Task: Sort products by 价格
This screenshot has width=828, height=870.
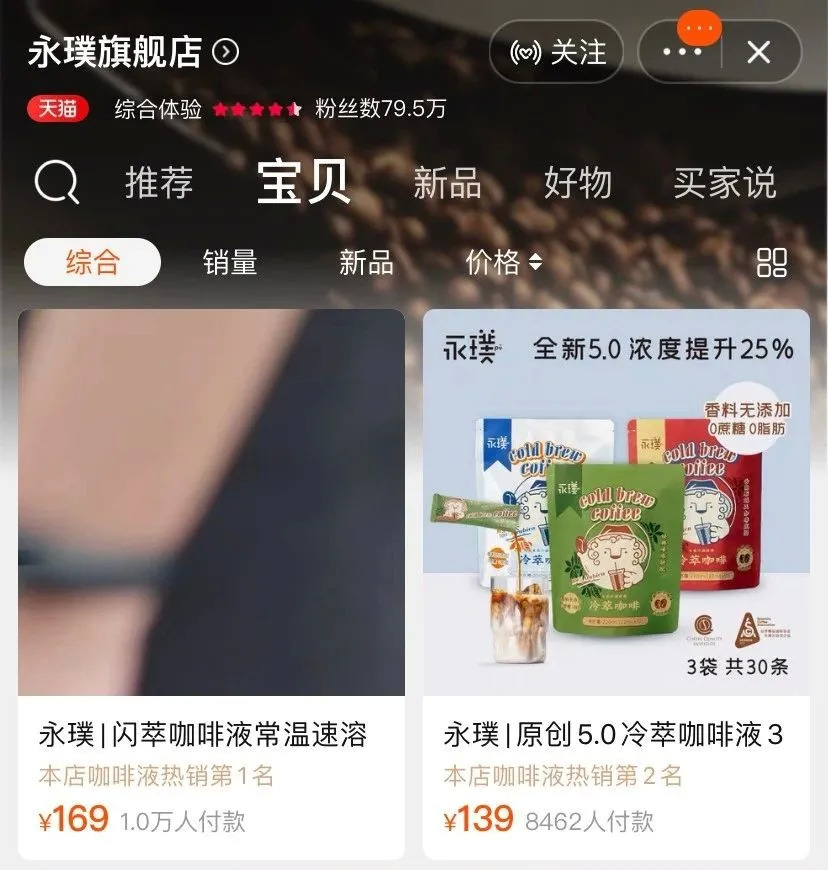Action: tap(503, 262)
